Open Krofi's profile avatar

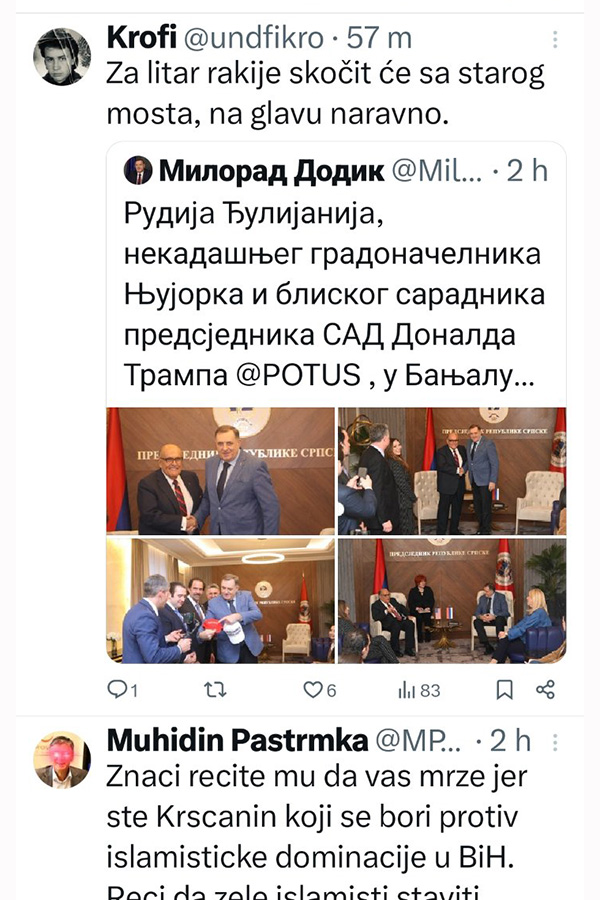click(62, 56)
